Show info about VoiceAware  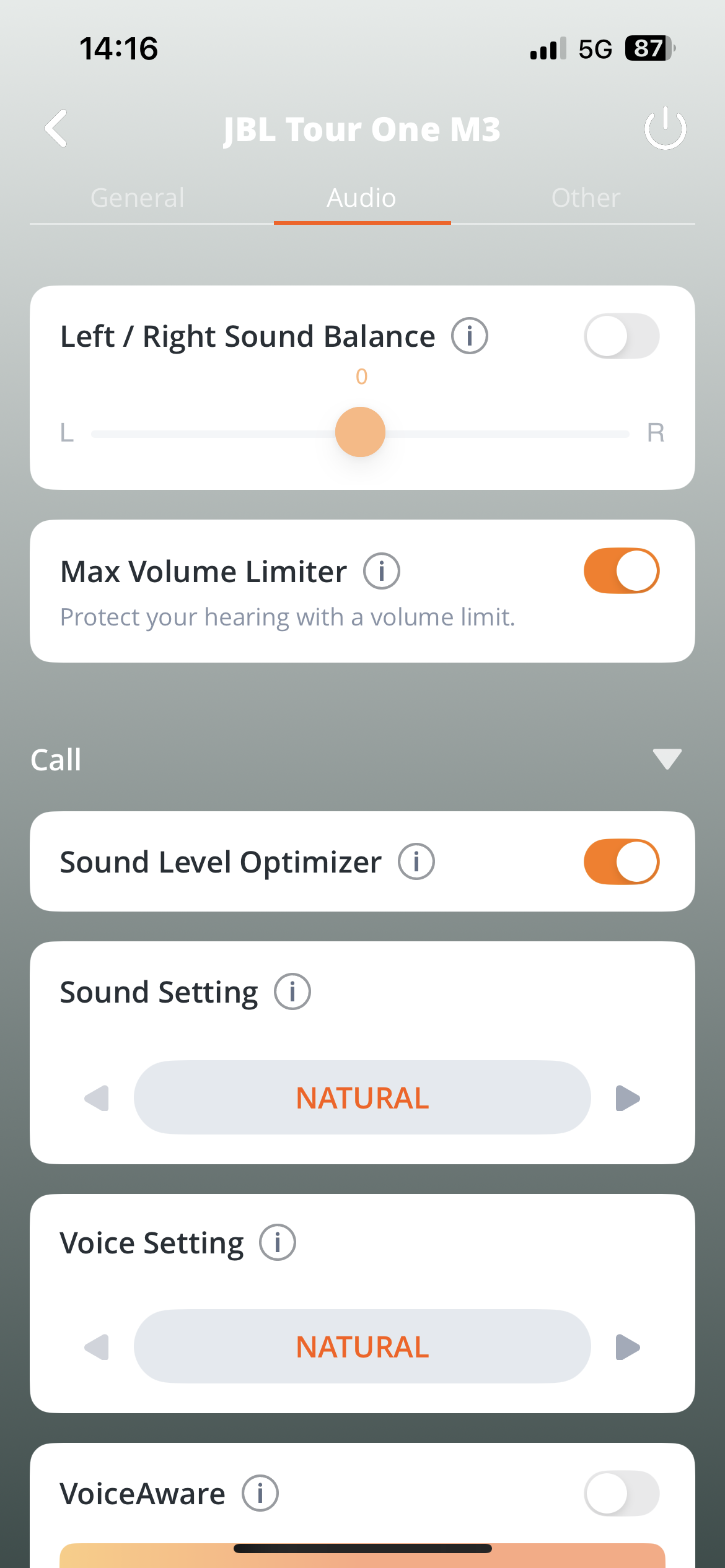tap(260, 1493)
